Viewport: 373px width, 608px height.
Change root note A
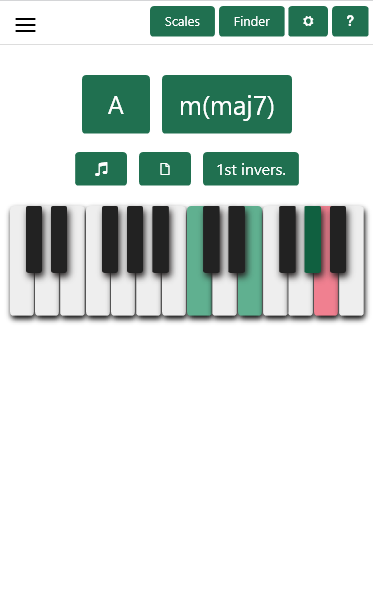coord(116,104)
